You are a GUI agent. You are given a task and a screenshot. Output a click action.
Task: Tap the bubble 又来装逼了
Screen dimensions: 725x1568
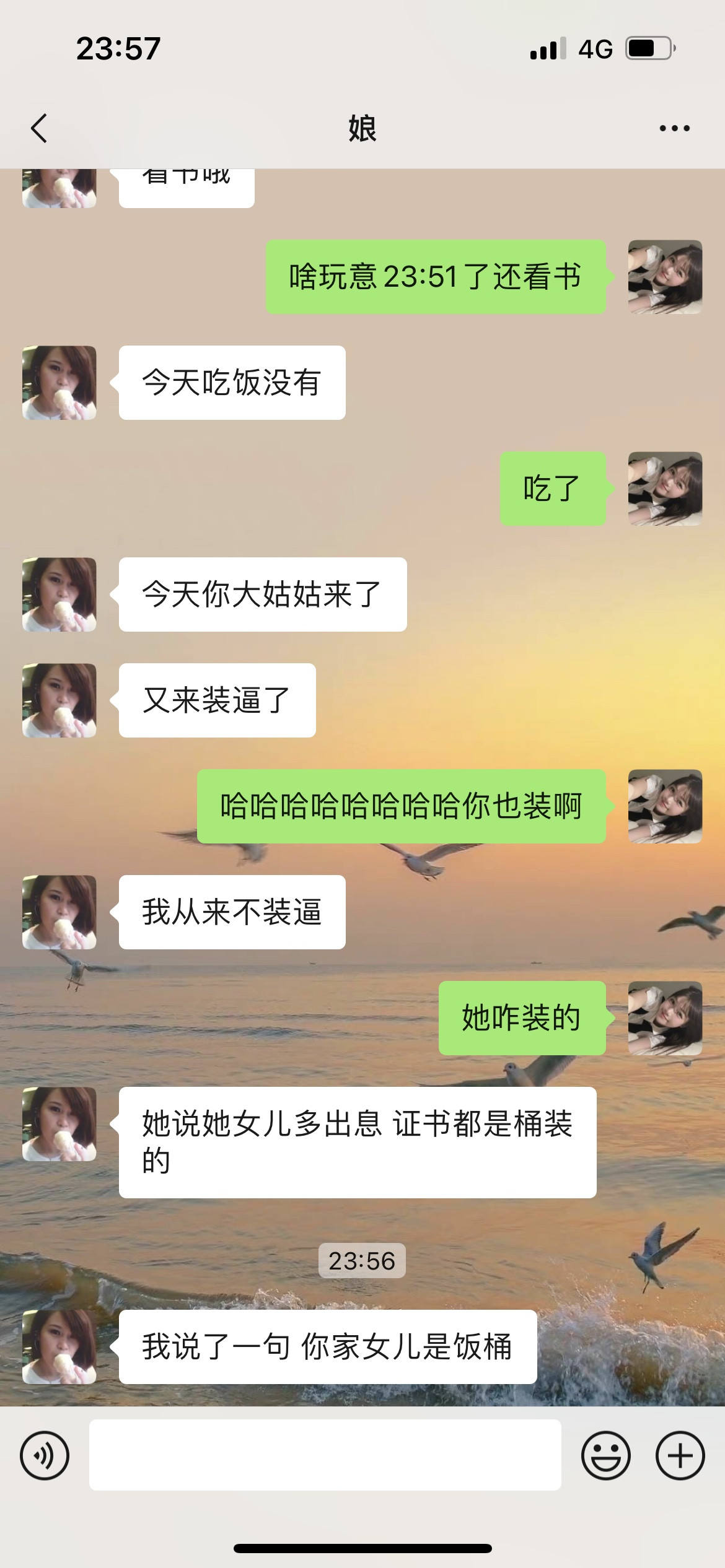coord(217,700)
